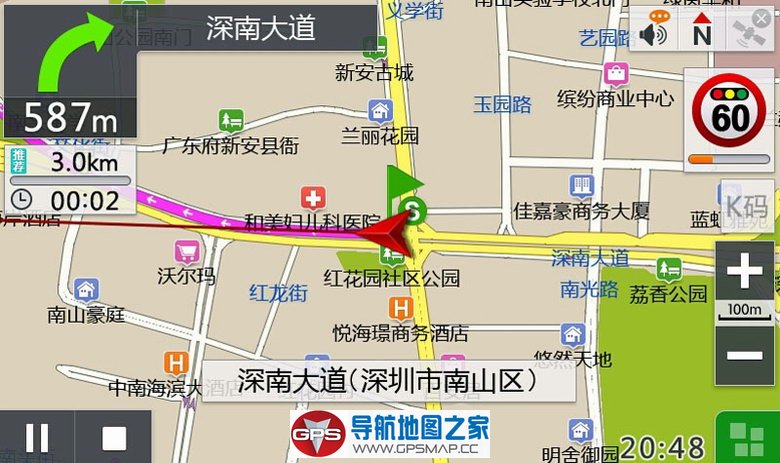Tap the 3.0km remaining distance panel
This screenshot has width=780, height=463.
(x=70, y=162)
